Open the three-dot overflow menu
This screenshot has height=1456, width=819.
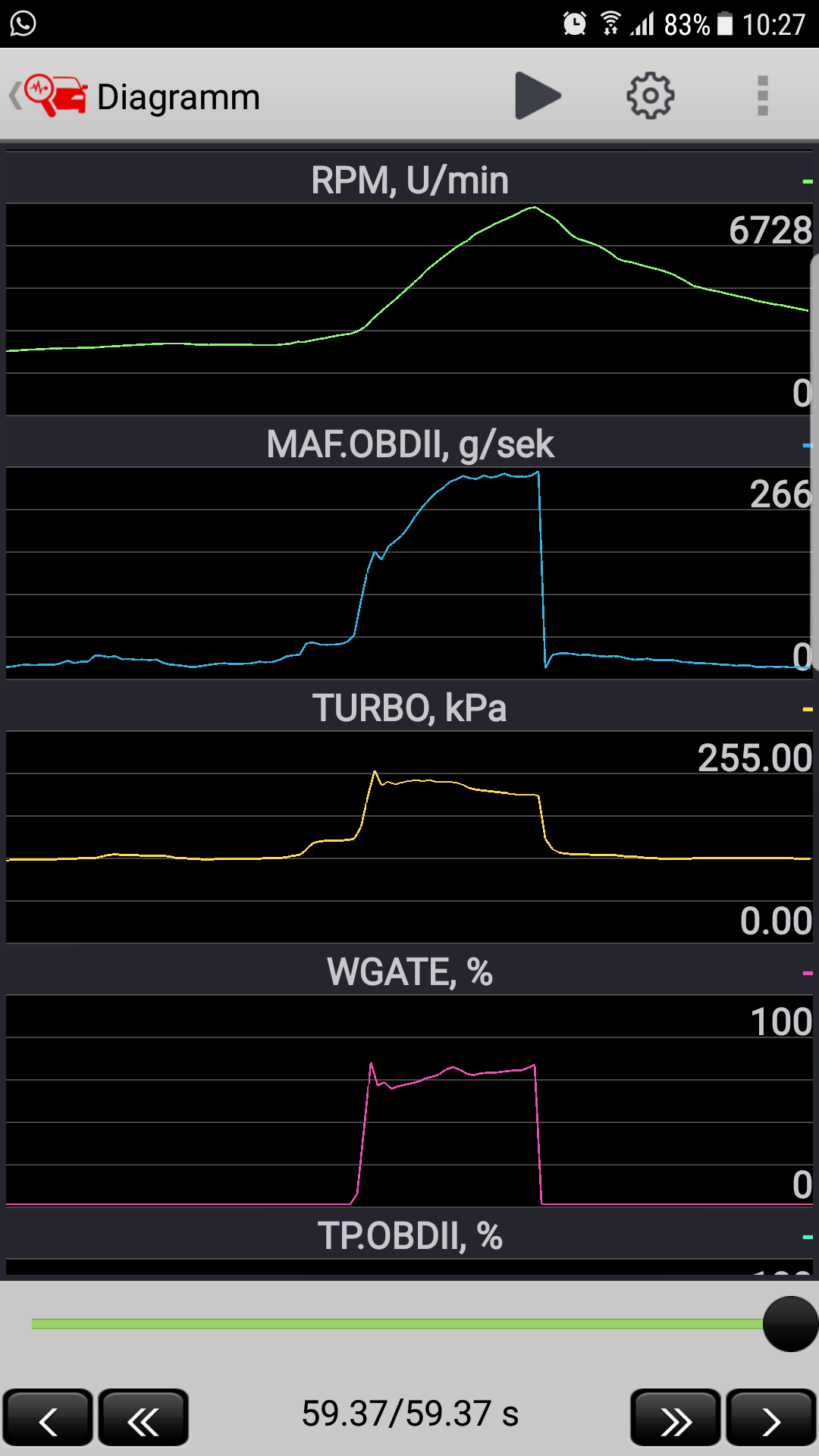[763, 96]
